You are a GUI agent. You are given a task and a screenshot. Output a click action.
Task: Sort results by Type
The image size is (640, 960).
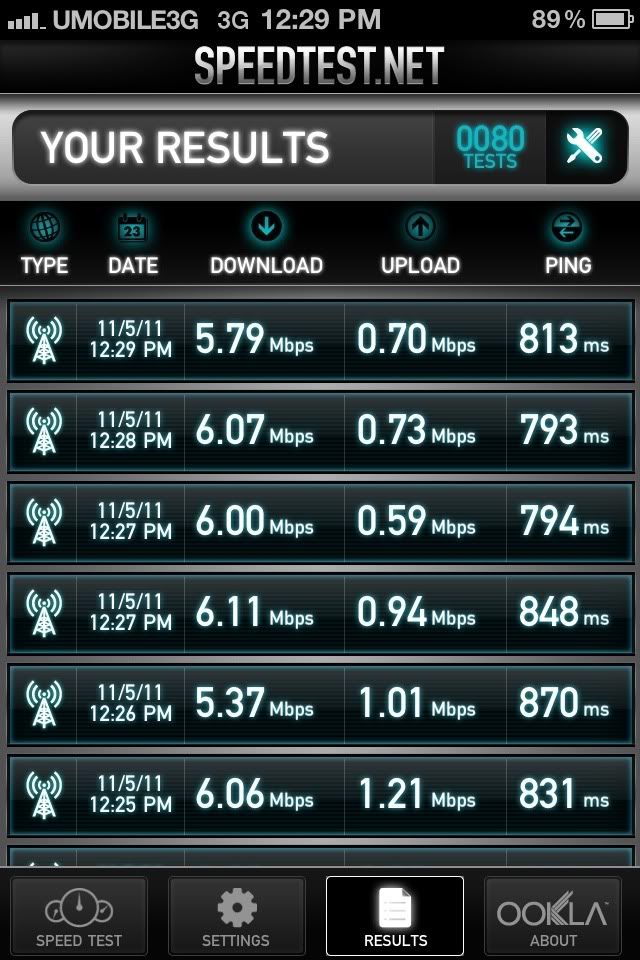[44, 245]
